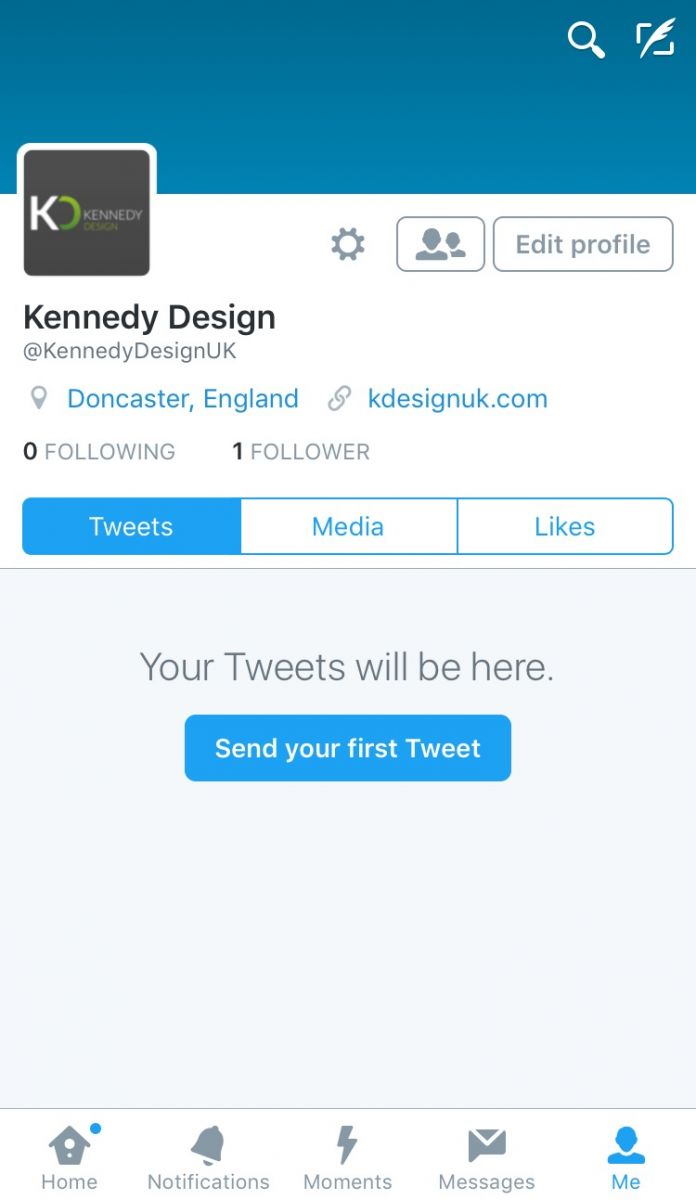Open the Messages tab
696x1200 pixels.
coord(487,1157)
